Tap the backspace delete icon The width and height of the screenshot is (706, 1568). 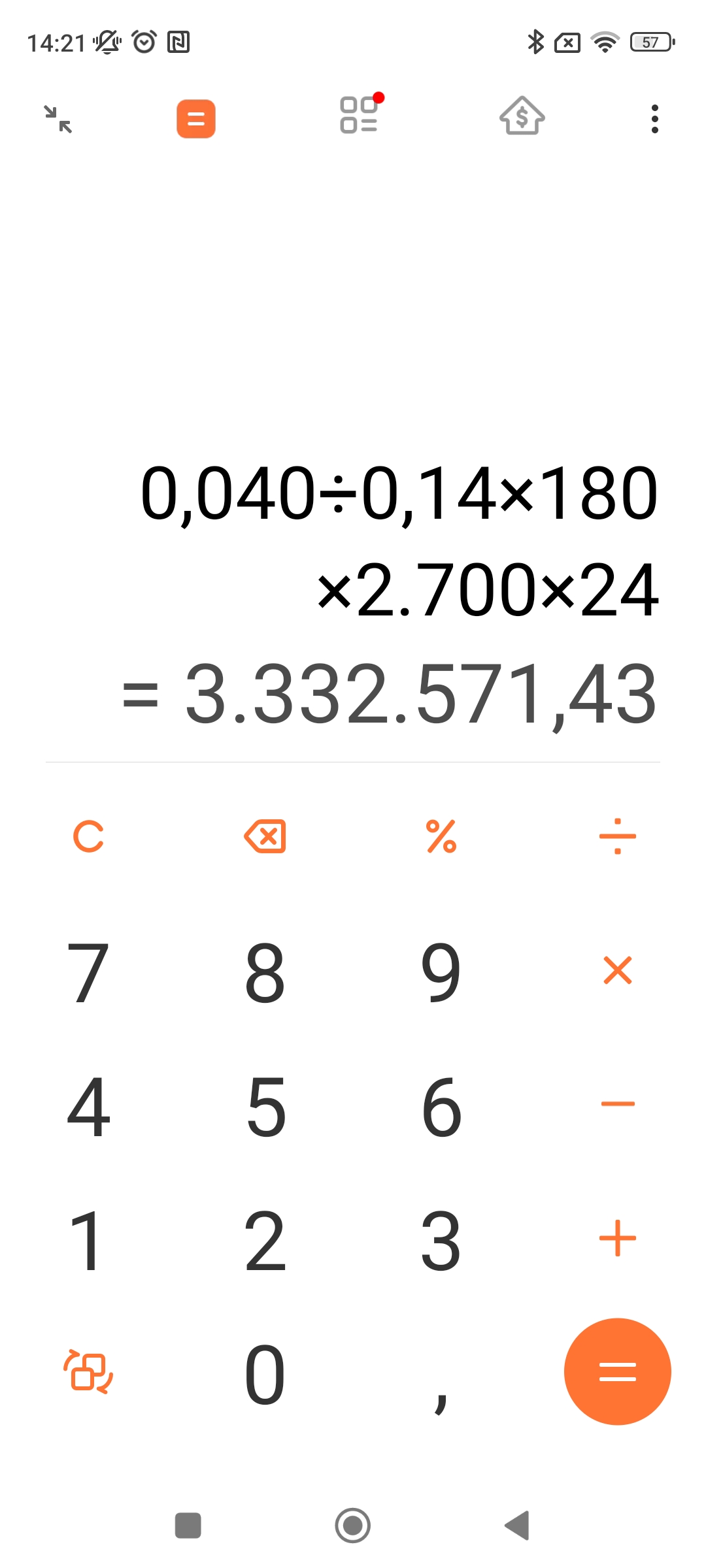point(265,838)
